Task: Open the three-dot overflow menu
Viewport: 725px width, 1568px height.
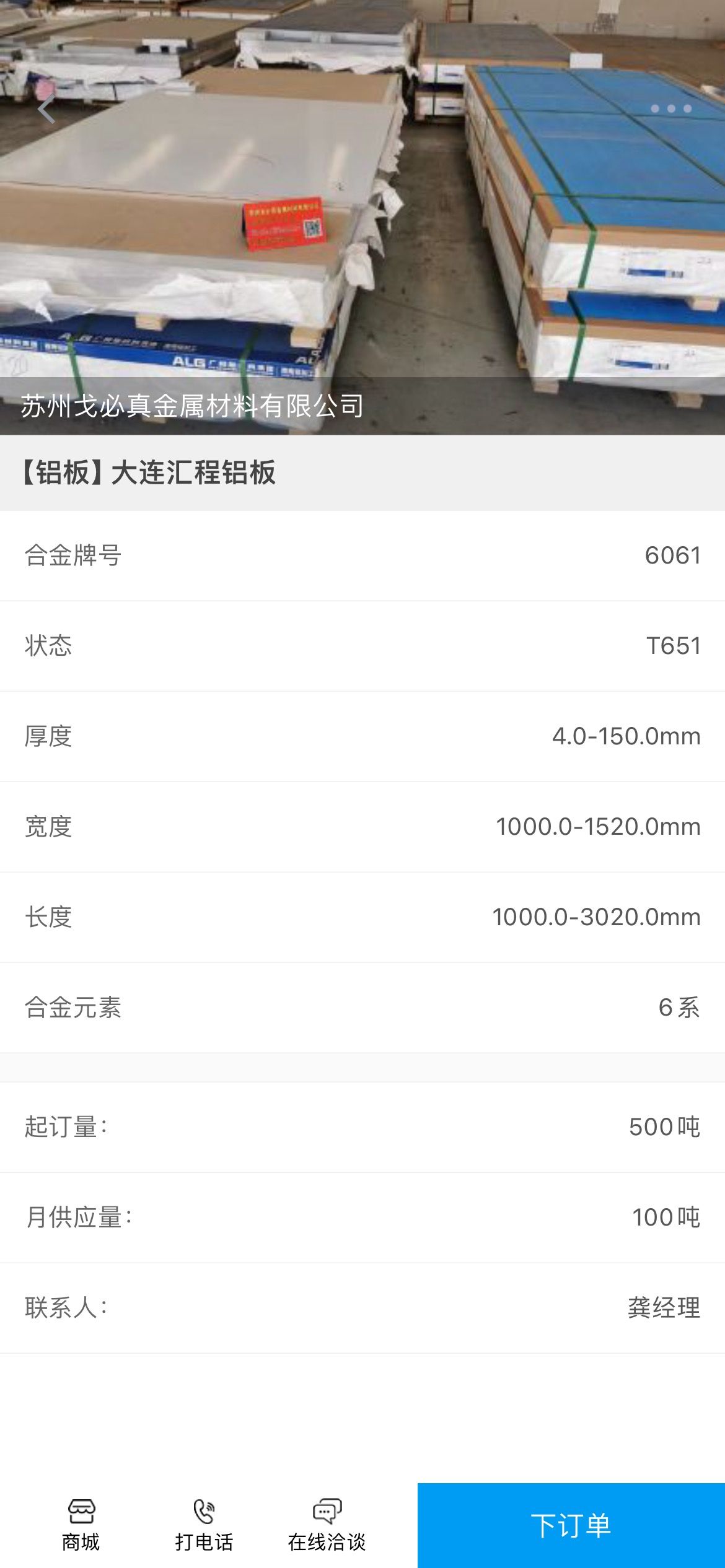Action: pyautogui.click(x=671, y=109)
